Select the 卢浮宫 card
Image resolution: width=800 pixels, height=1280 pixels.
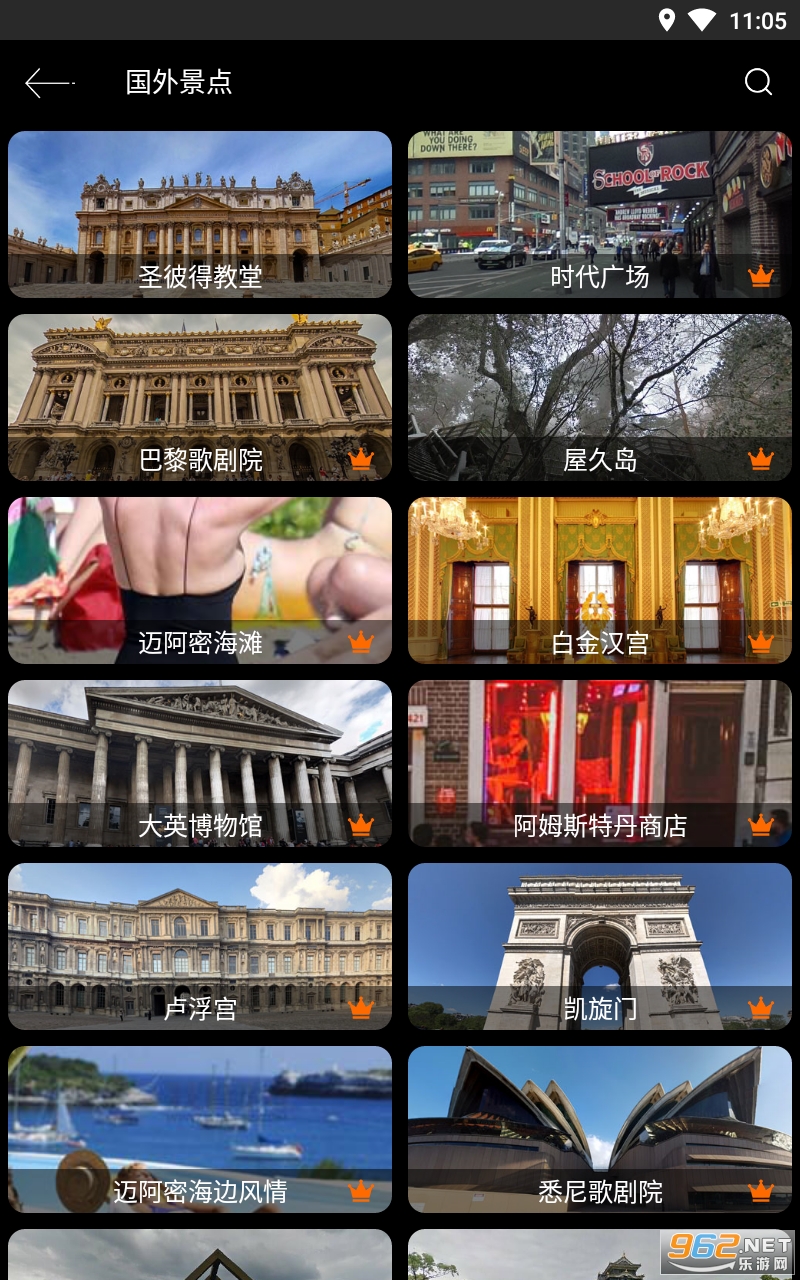pyautogui.click(x=200, y=946)
